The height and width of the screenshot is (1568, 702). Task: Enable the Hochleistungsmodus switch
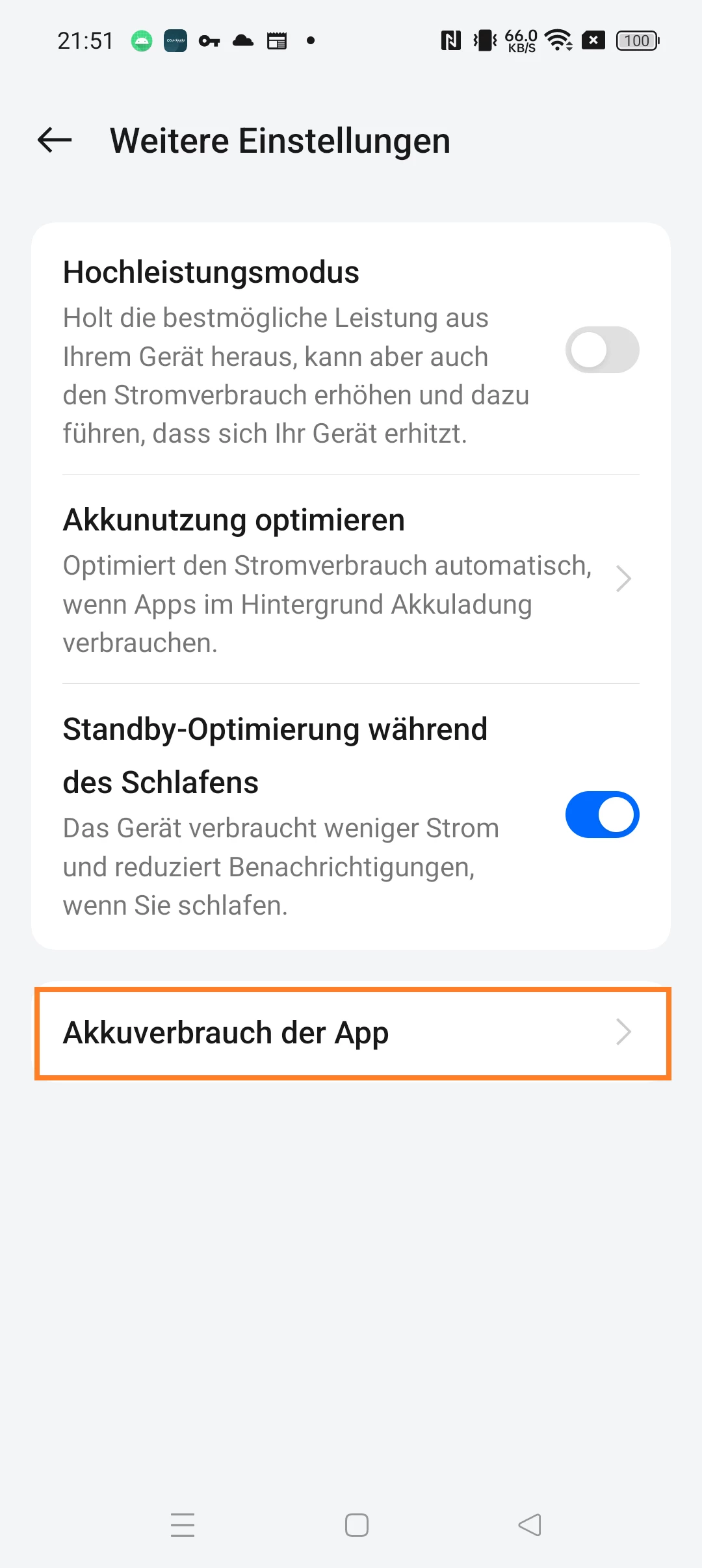[x=602, y=350]
